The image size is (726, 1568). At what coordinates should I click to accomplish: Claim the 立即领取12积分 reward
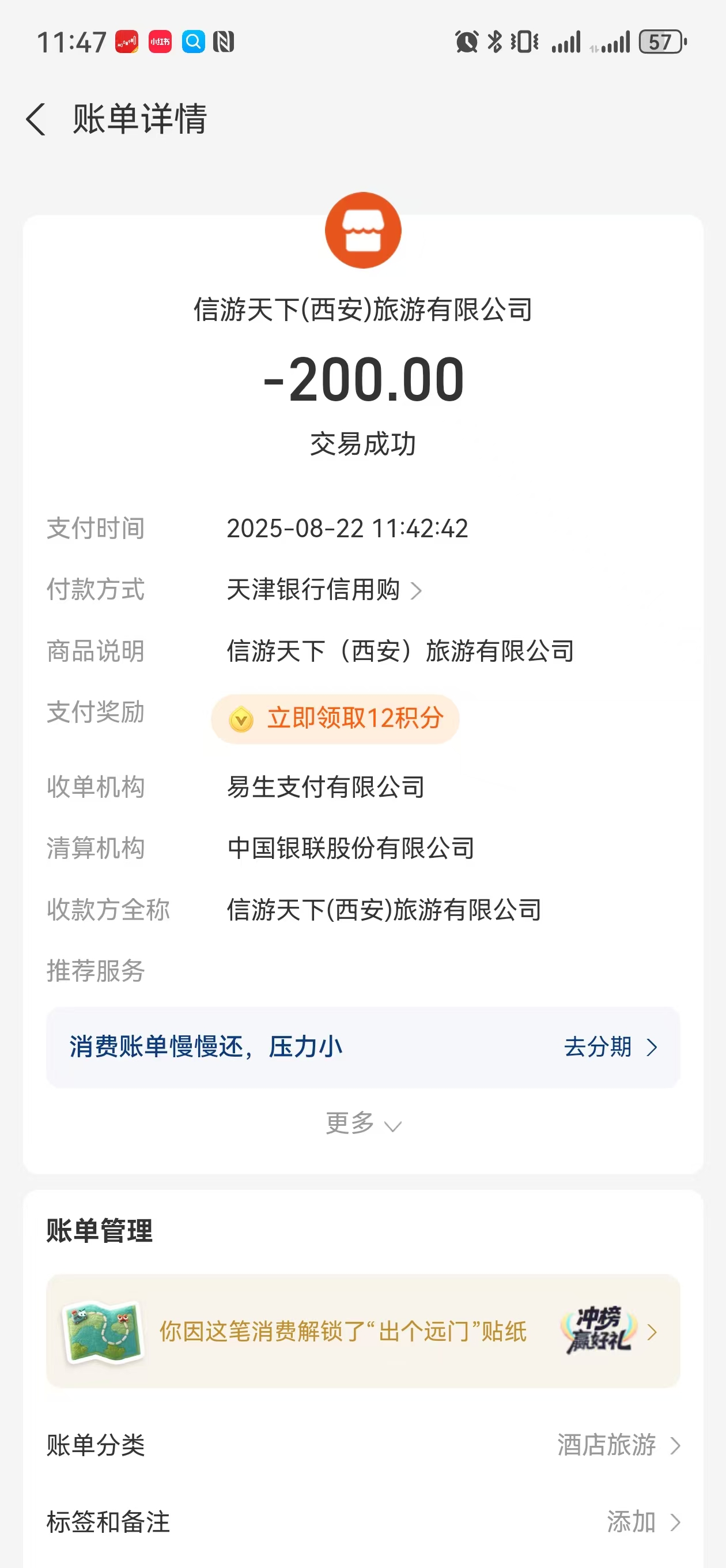coord(335,718)
